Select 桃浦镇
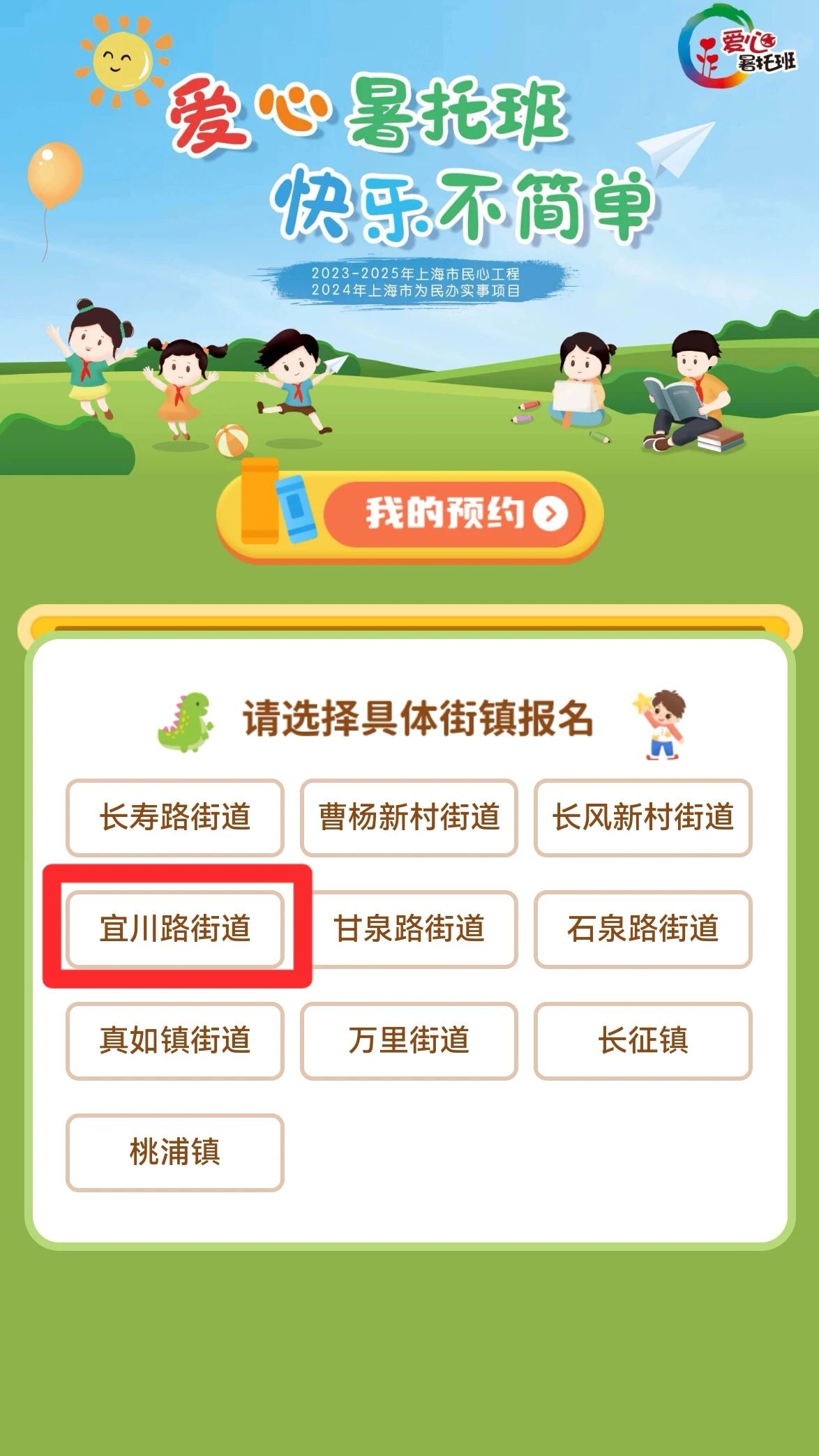 pyautogui.click(x=175, y=1152)
